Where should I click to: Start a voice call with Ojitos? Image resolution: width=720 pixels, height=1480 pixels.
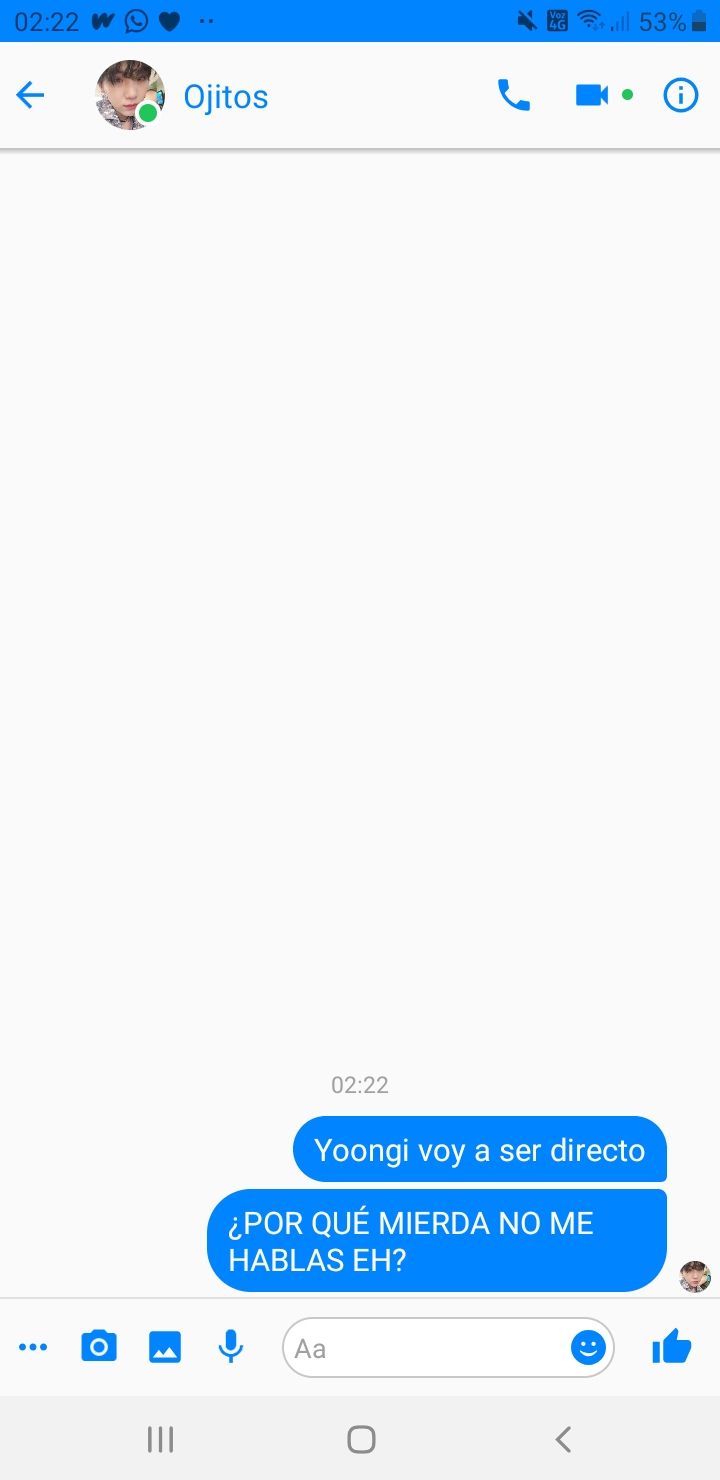point(514,96)
